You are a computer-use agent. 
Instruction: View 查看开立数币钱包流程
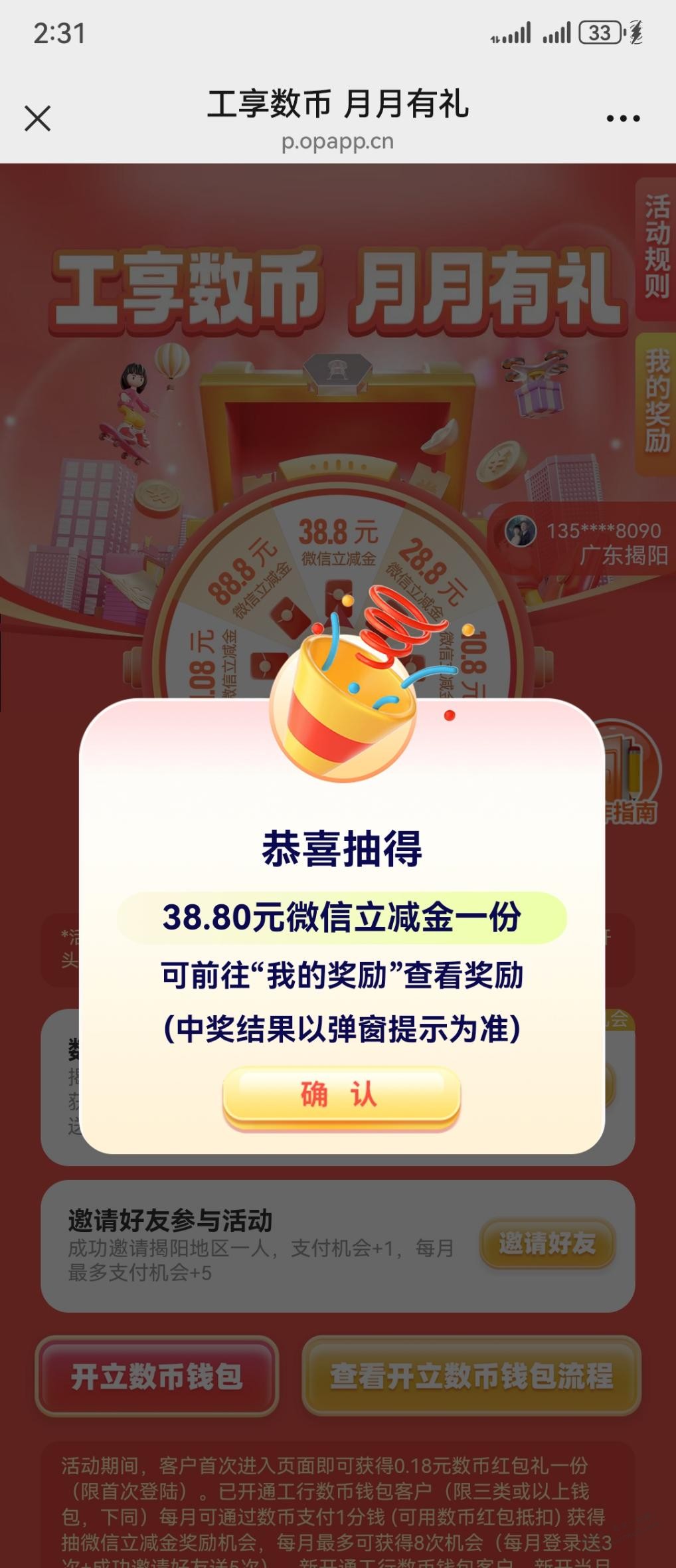click(471, 1375)
